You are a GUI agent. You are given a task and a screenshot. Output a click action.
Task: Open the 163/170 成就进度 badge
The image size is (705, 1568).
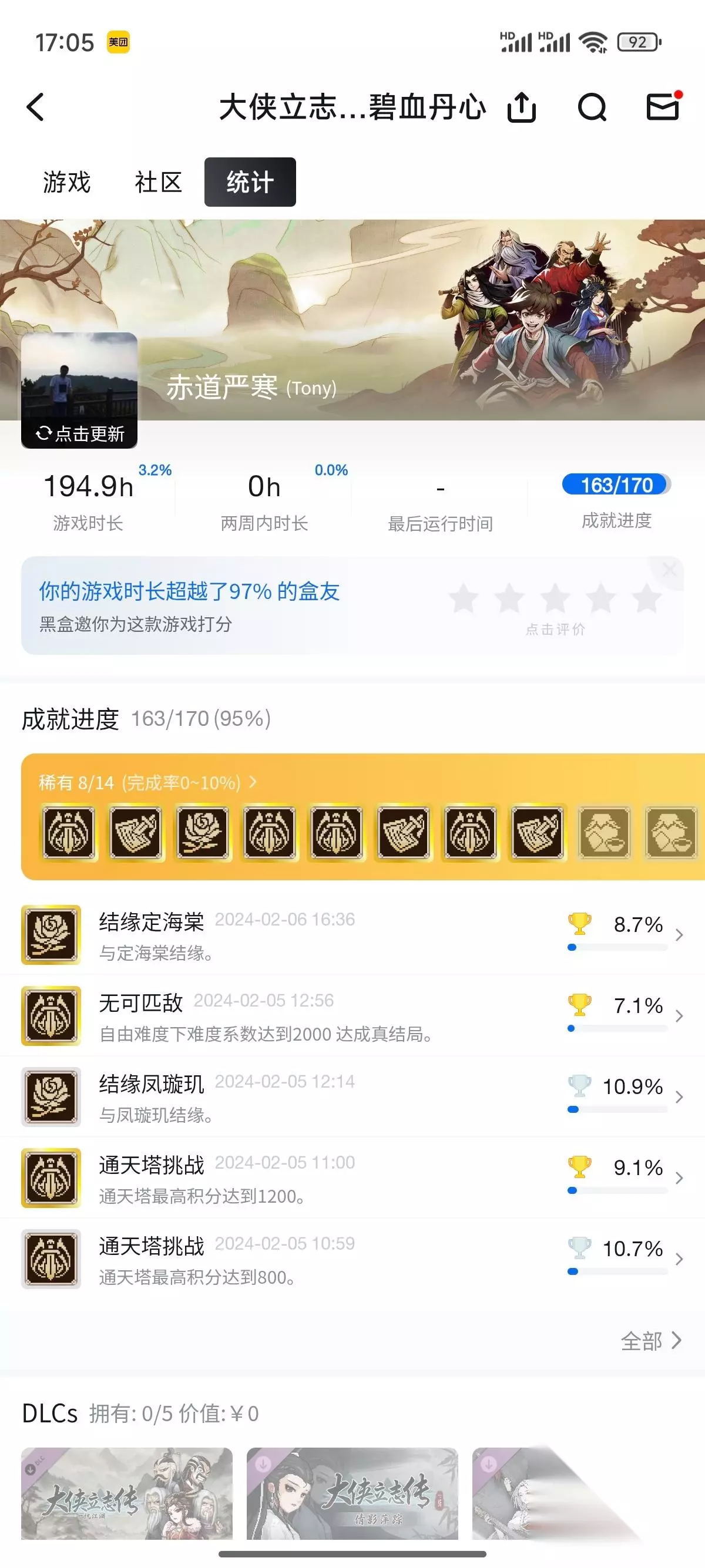click(x=616, y=484)
